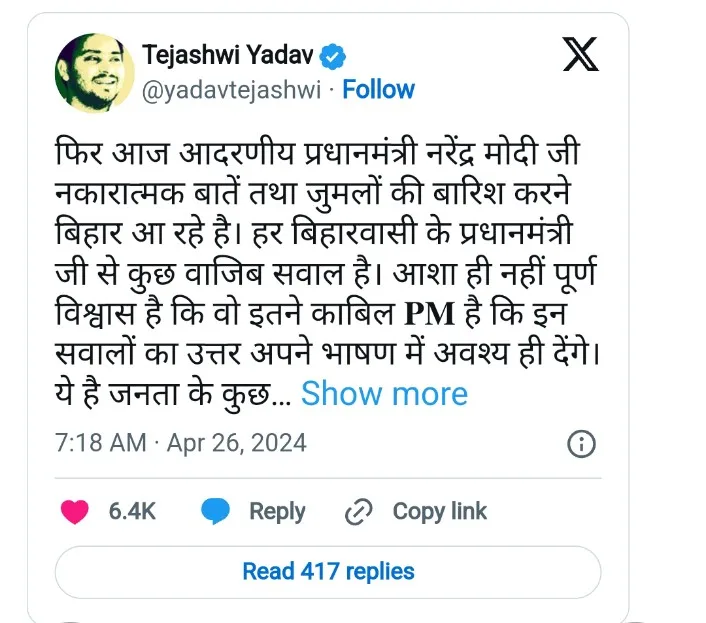
Task: Expand tweet with Show more
Action: coord(384,393)
